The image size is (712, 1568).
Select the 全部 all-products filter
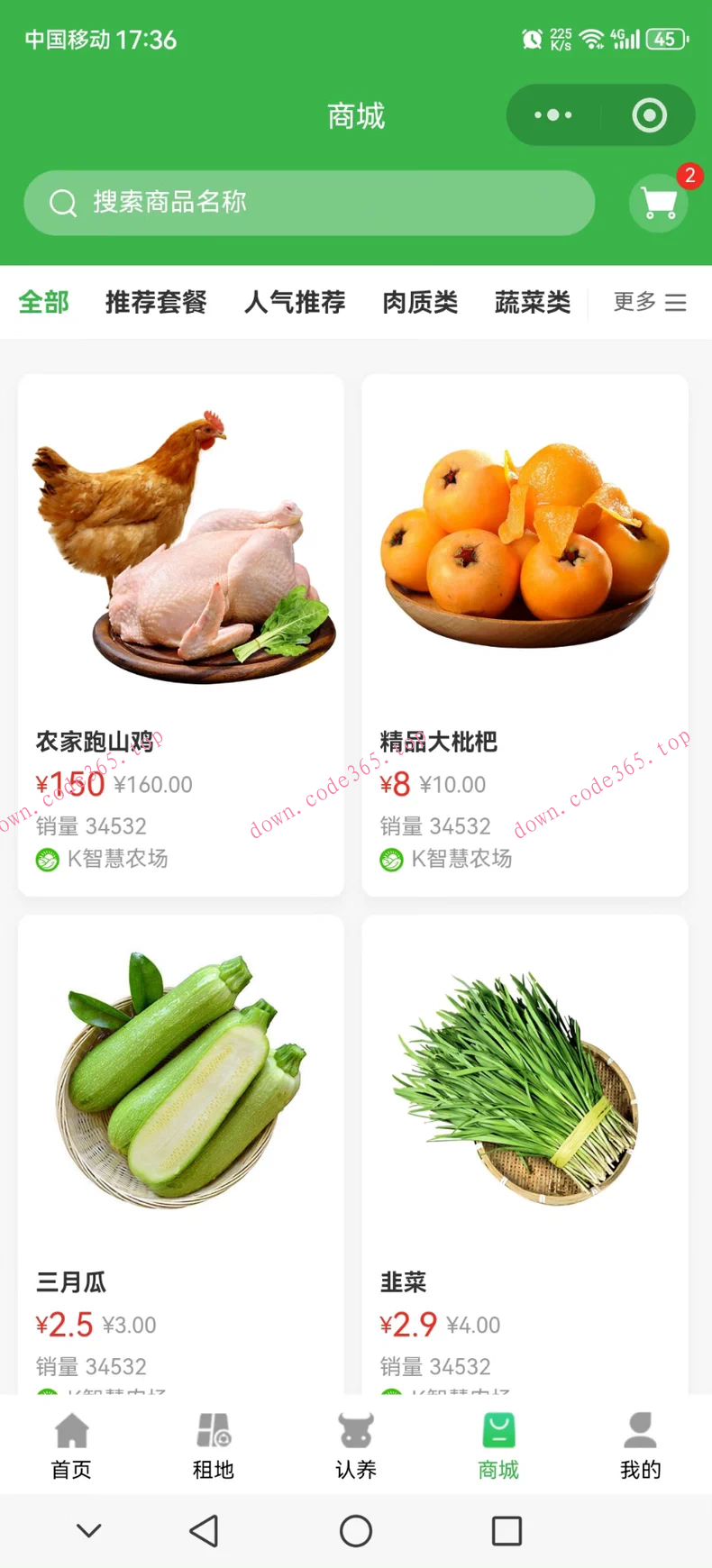point(43,303)
